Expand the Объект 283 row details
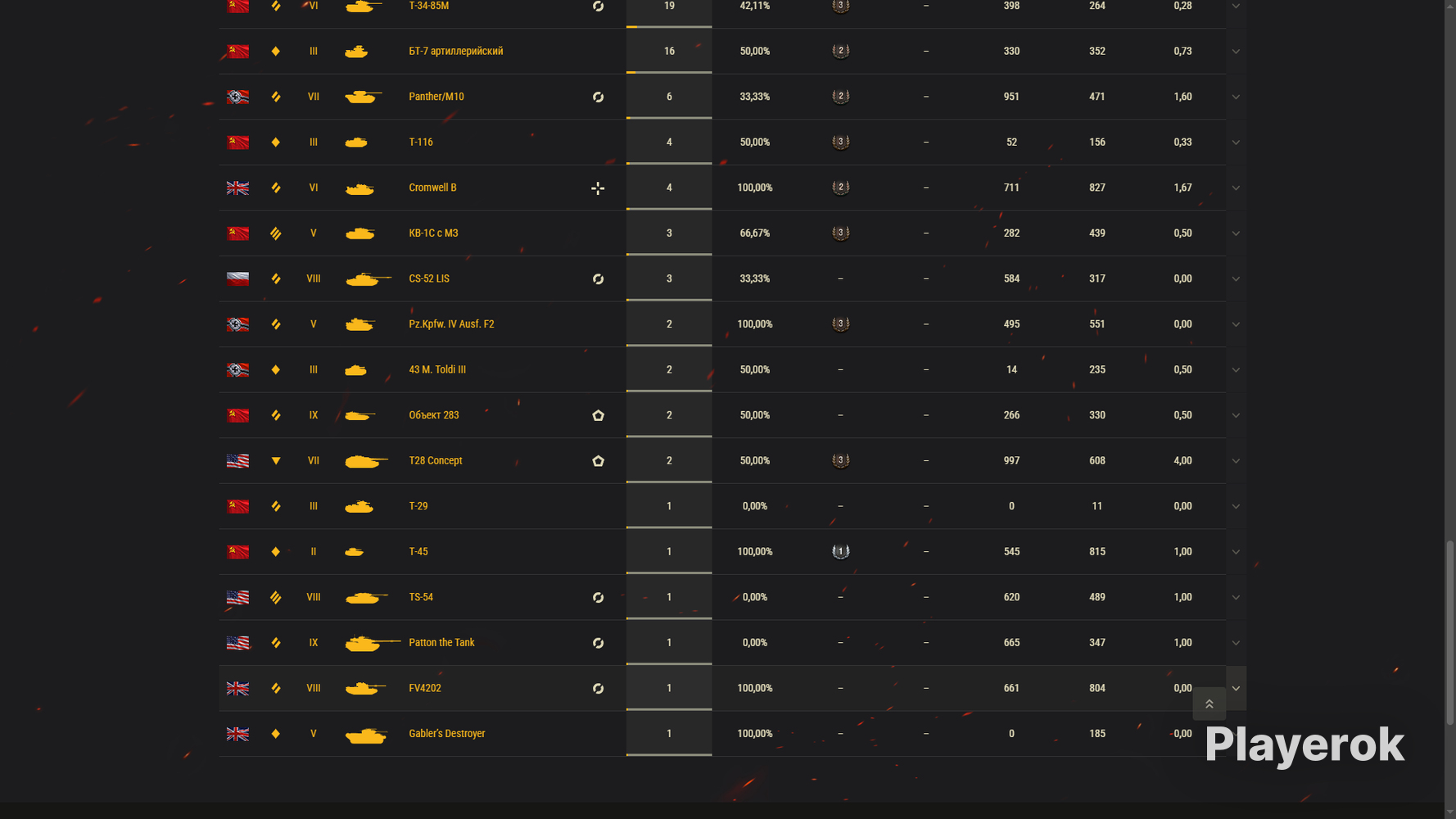 tap(1236, 415)
